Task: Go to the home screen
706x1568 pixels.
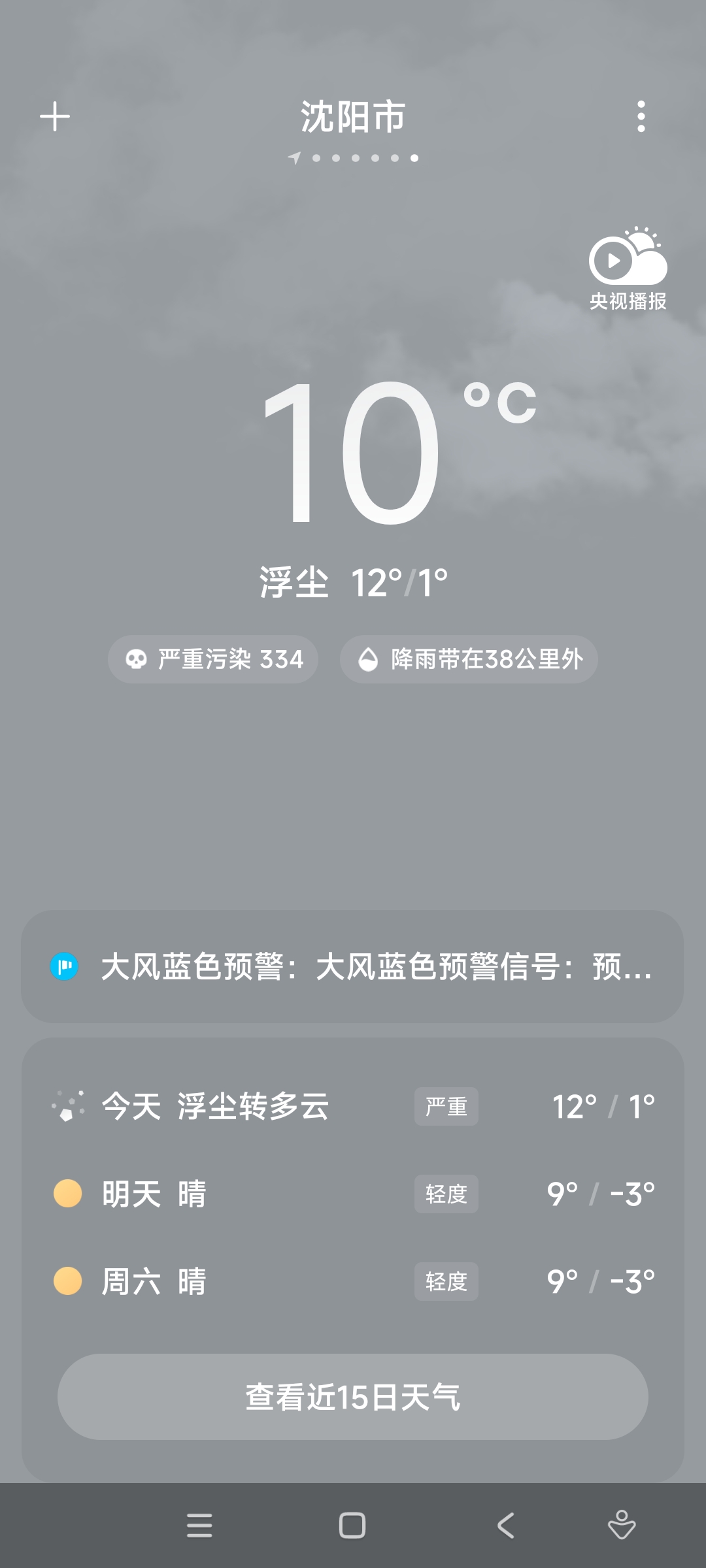Action: [352, 1526]
